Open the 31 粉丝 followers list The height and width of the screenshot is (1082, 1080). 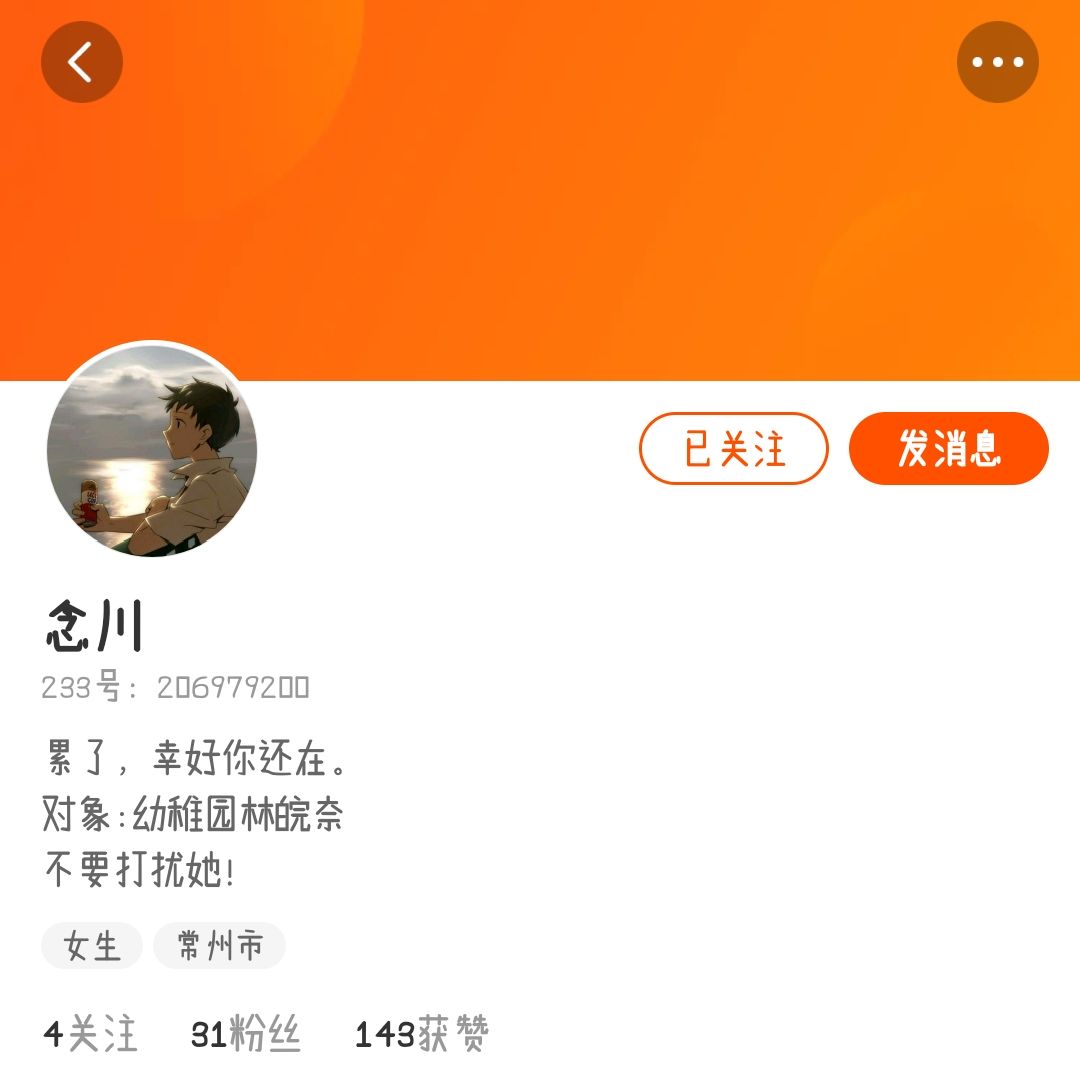pyautogui.click(x=246, y=1034)
